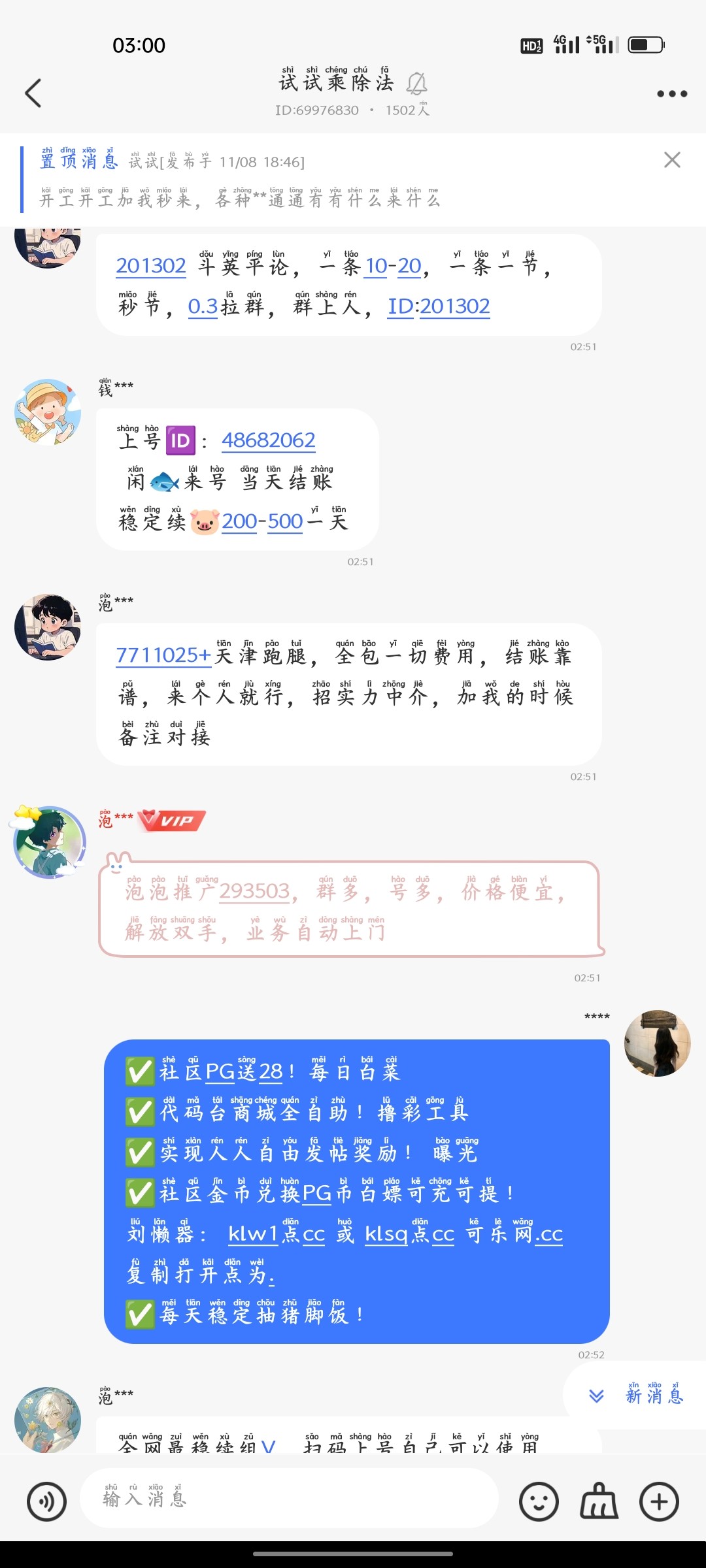Dismiss the pinned message banner
Screen dimensions: 706x1568
tap(672, 160)
